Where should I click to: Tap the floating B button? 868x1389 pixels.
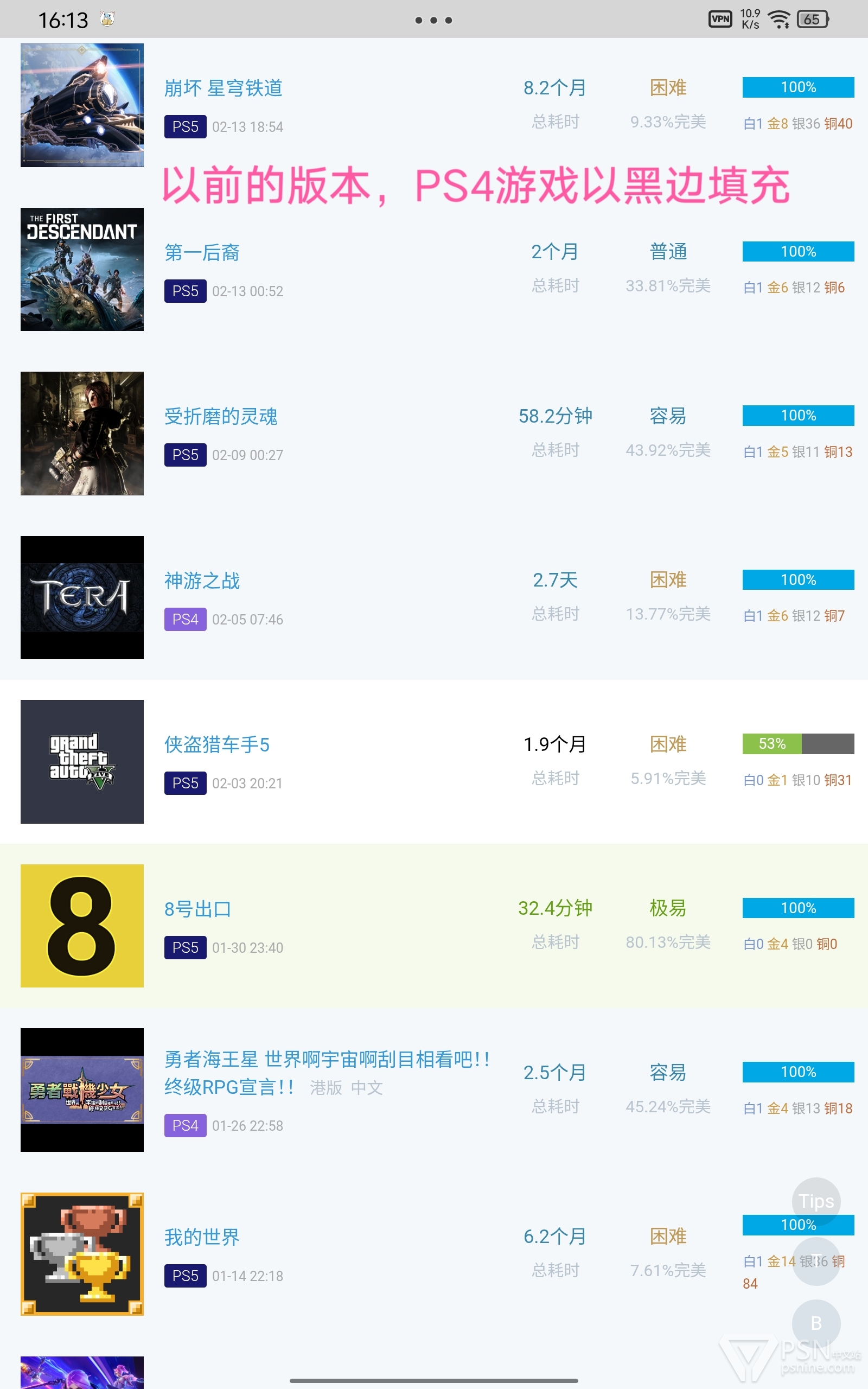click(x=816, y=1323)
